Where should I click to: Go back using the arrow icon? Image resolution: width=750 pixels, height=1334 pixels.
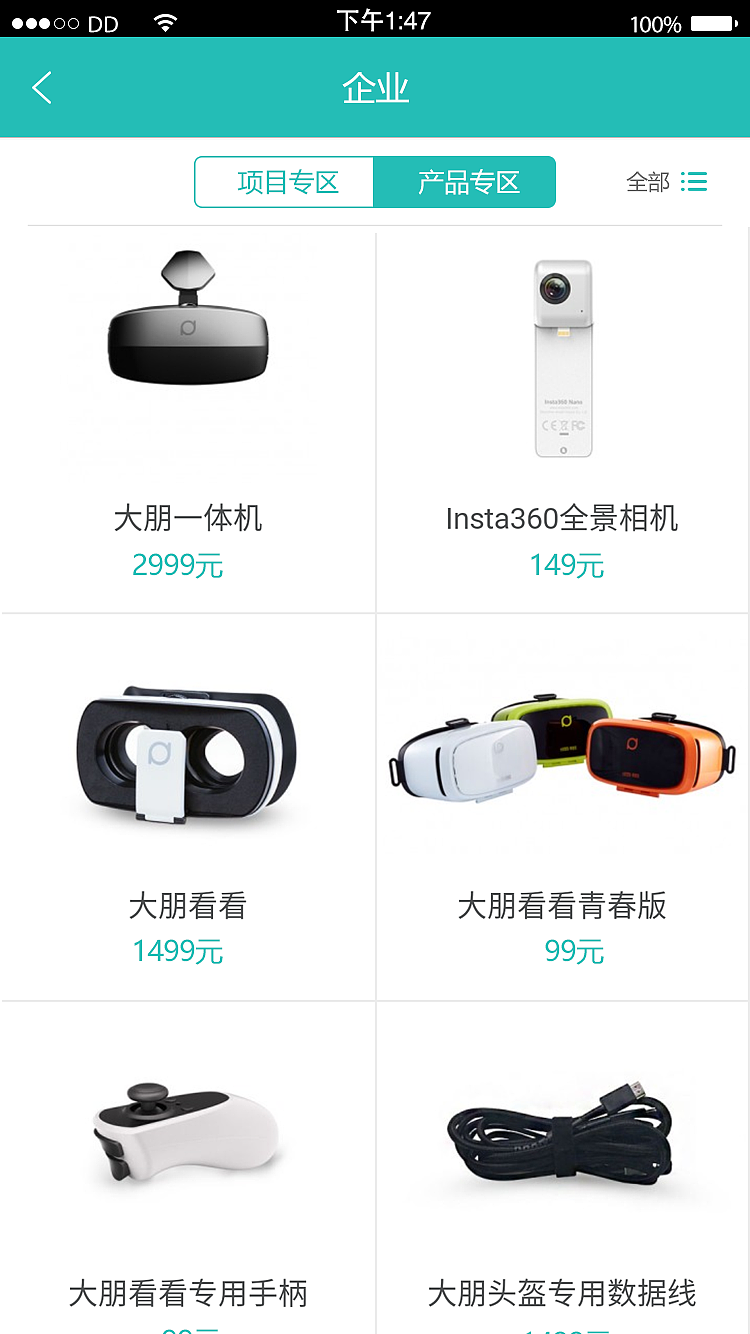pos(42,88)
